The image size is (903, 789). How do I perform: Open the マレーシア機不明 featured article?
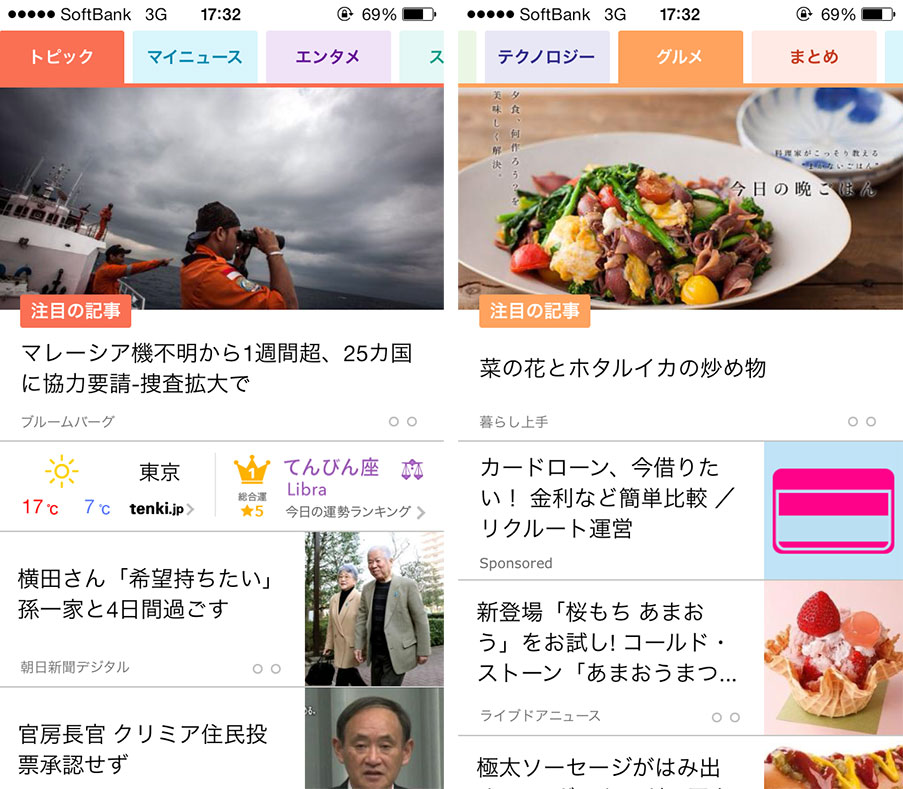point(217,368)
